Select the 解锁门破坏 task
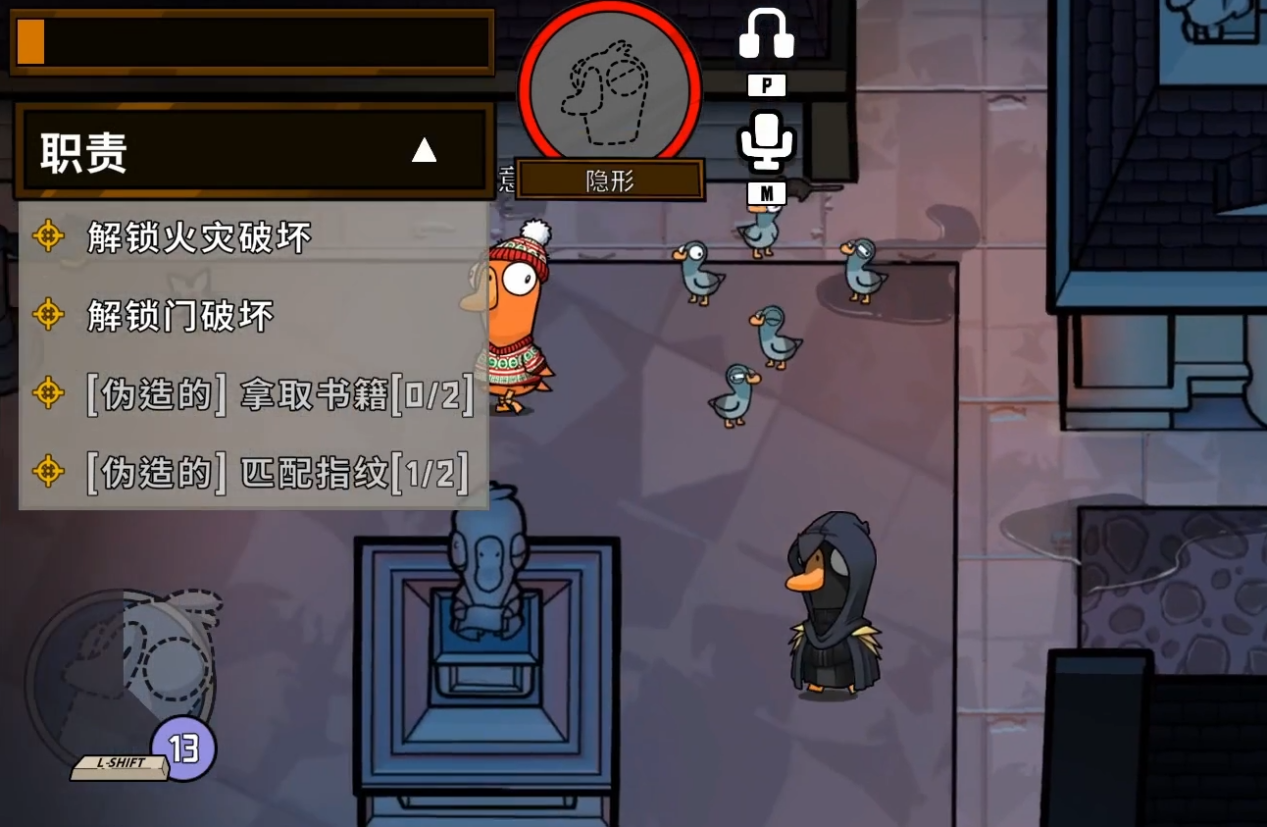Screen dimensions: 1267x827 [180, 316]
